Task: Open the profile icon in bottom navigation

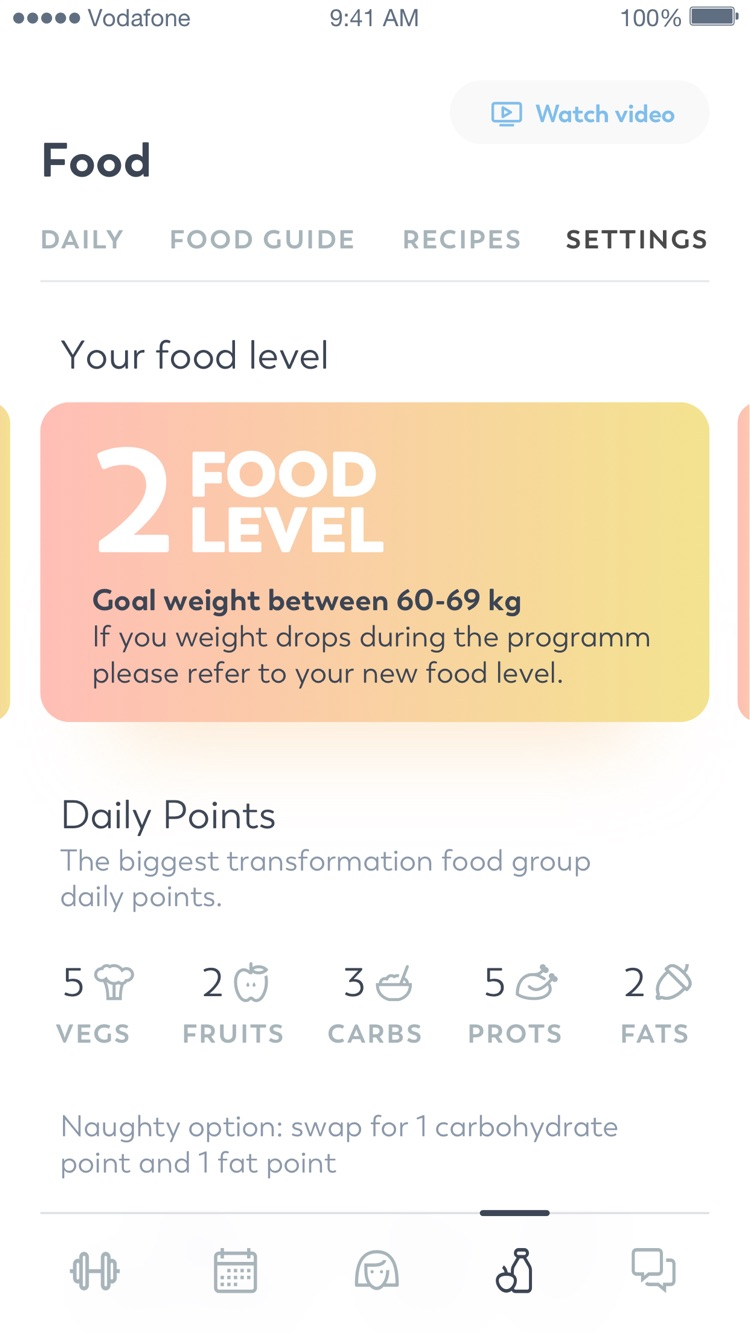Action: 376,1270
